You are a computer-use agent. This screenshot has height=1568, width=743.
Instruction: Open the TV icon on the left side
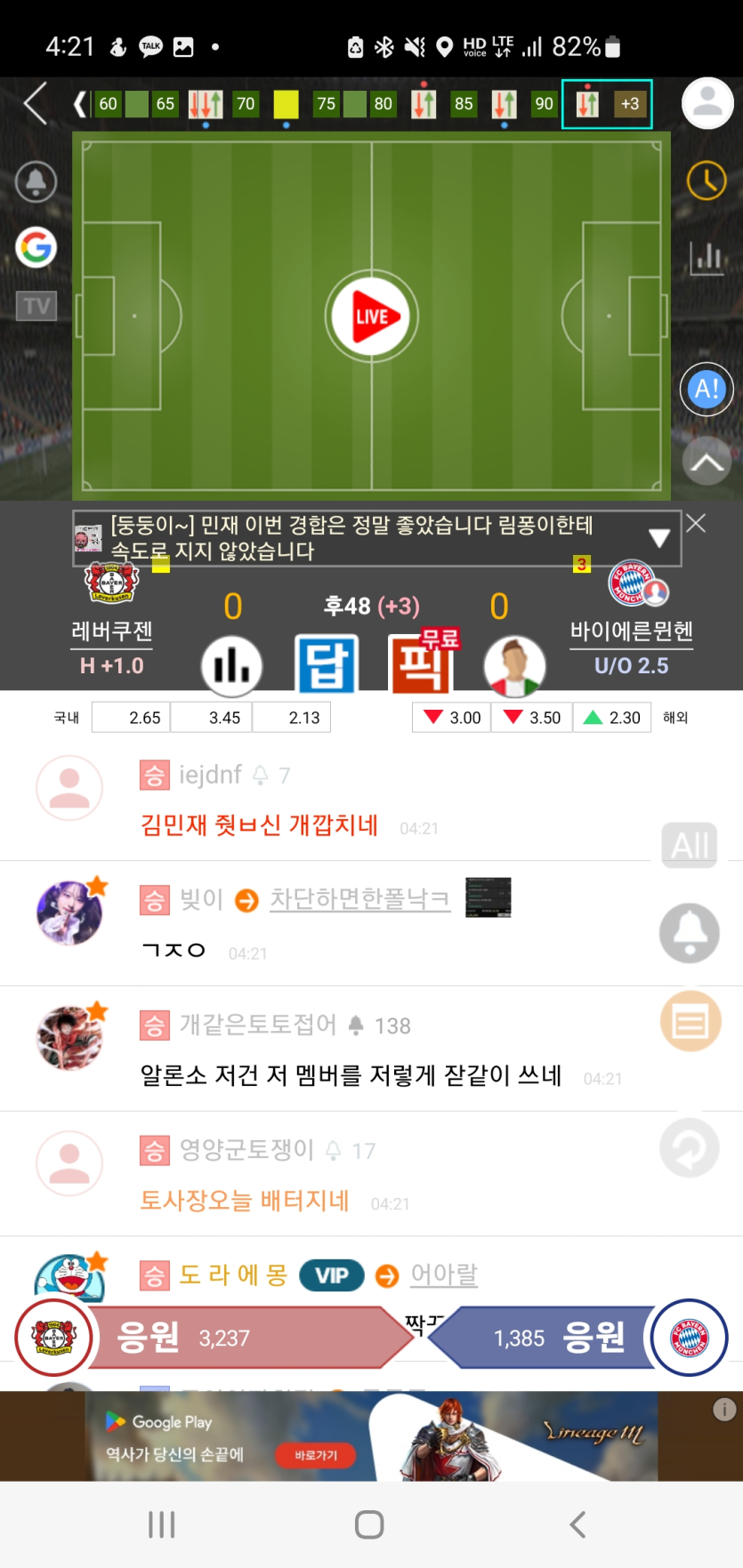36,306
